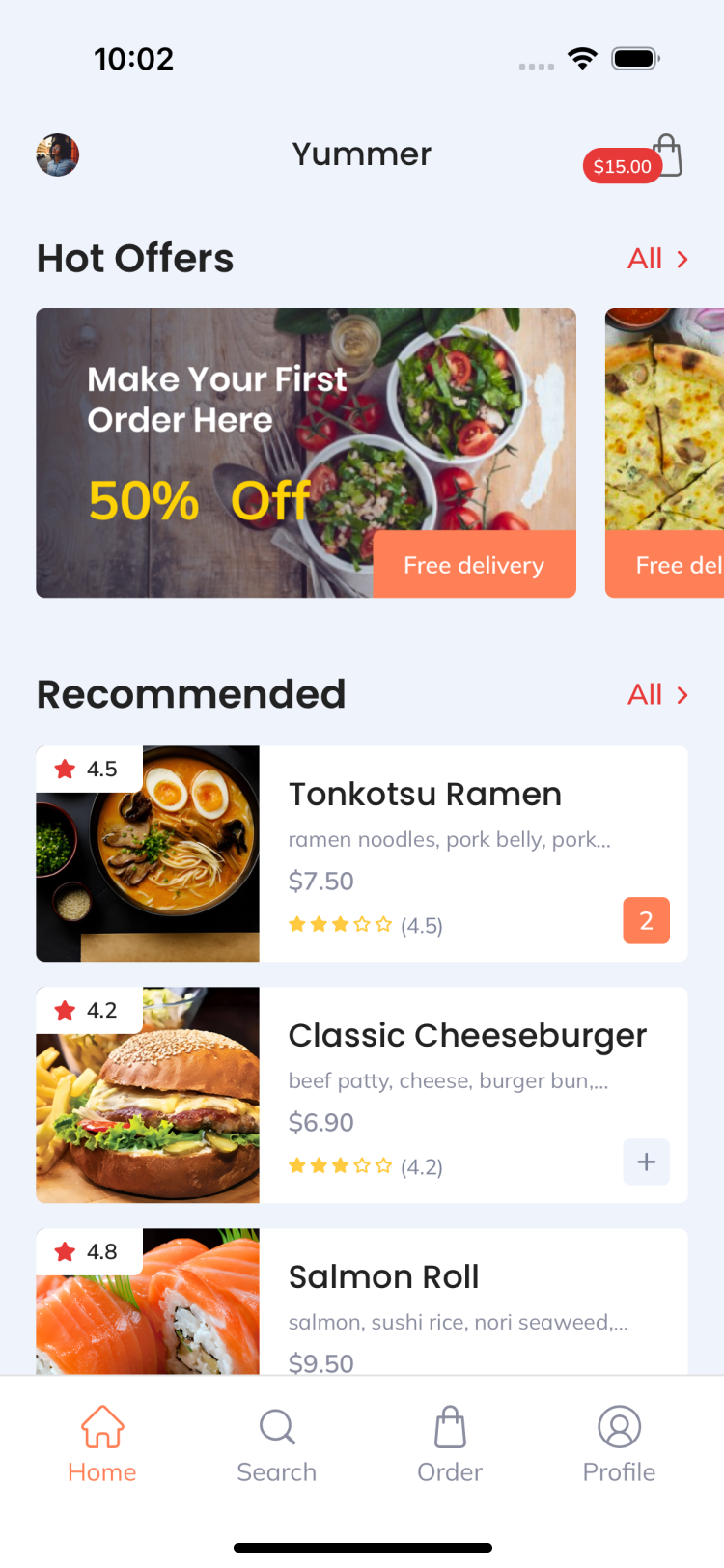Viewport: 724px width, 1568px height.
Task: Expand All hot offers via the chevron
Action: (x=682, y=259)
